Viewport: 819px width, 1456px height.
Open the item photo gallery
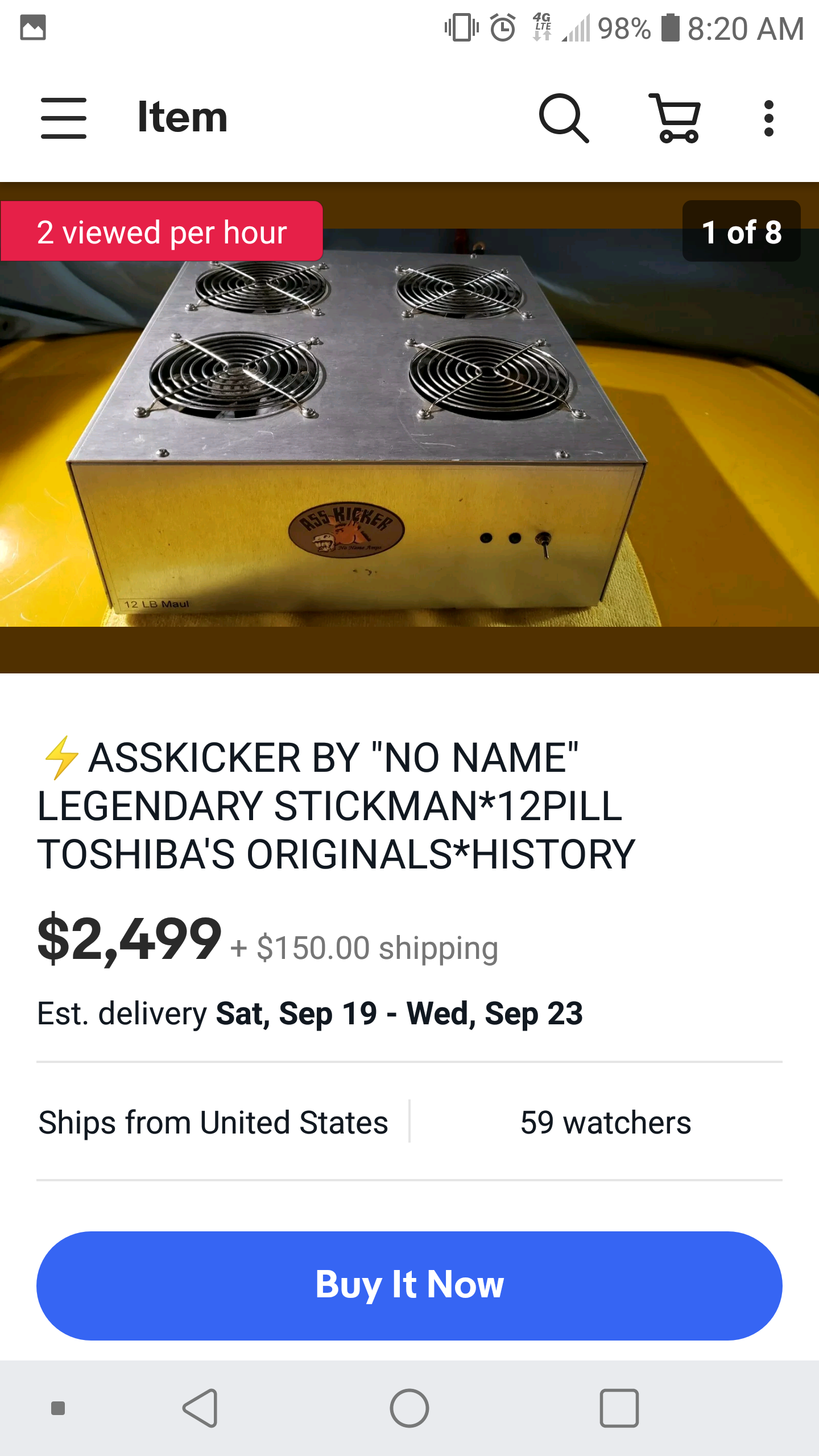(x=409, y=427)
